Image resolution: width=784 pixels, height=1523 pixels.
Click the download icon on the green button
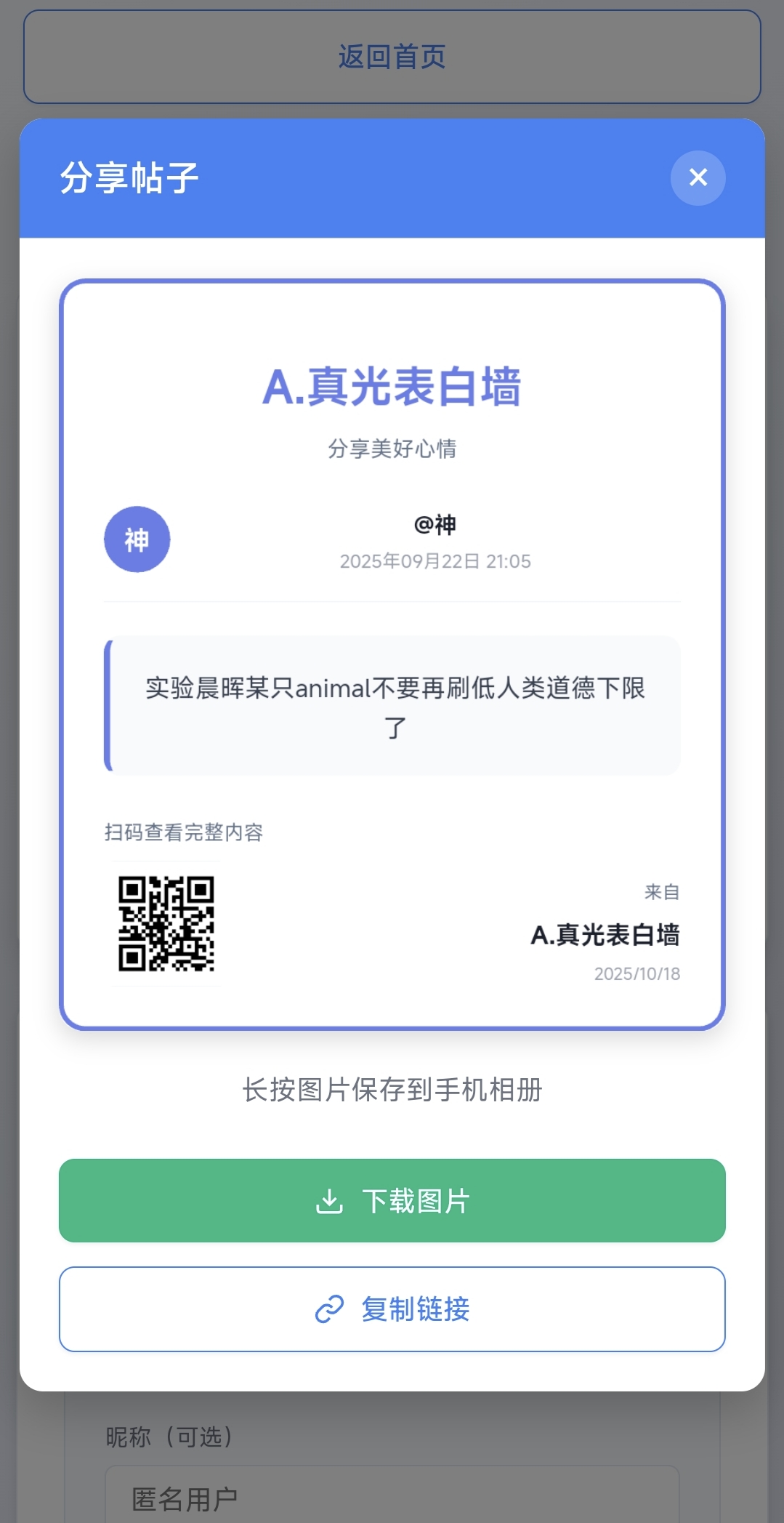click(331, 1199)
